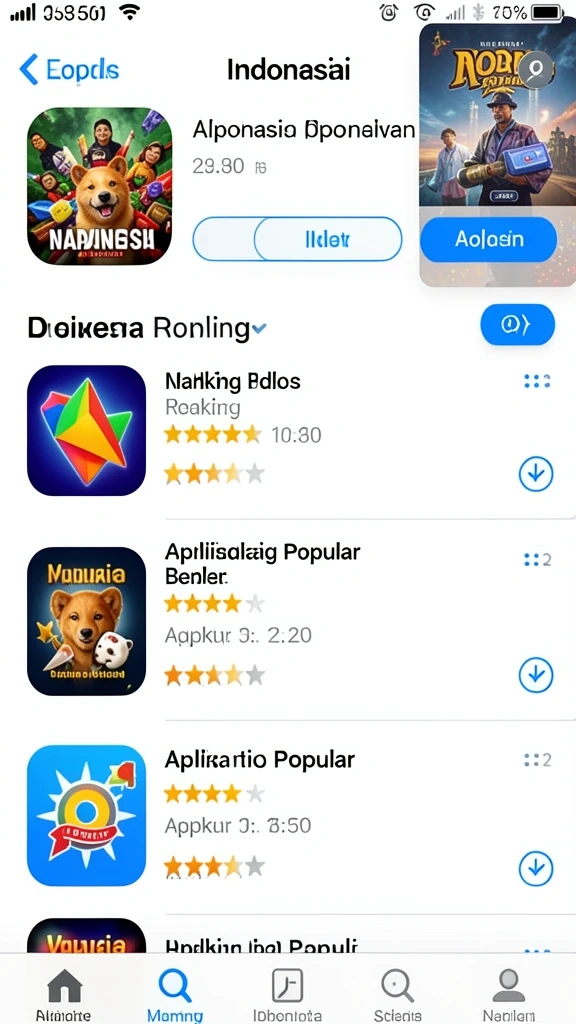The height and width of the screenshot is (1024, 576).
Task: Switch to the Nanilen profile tab
Action: coord(509,995)
